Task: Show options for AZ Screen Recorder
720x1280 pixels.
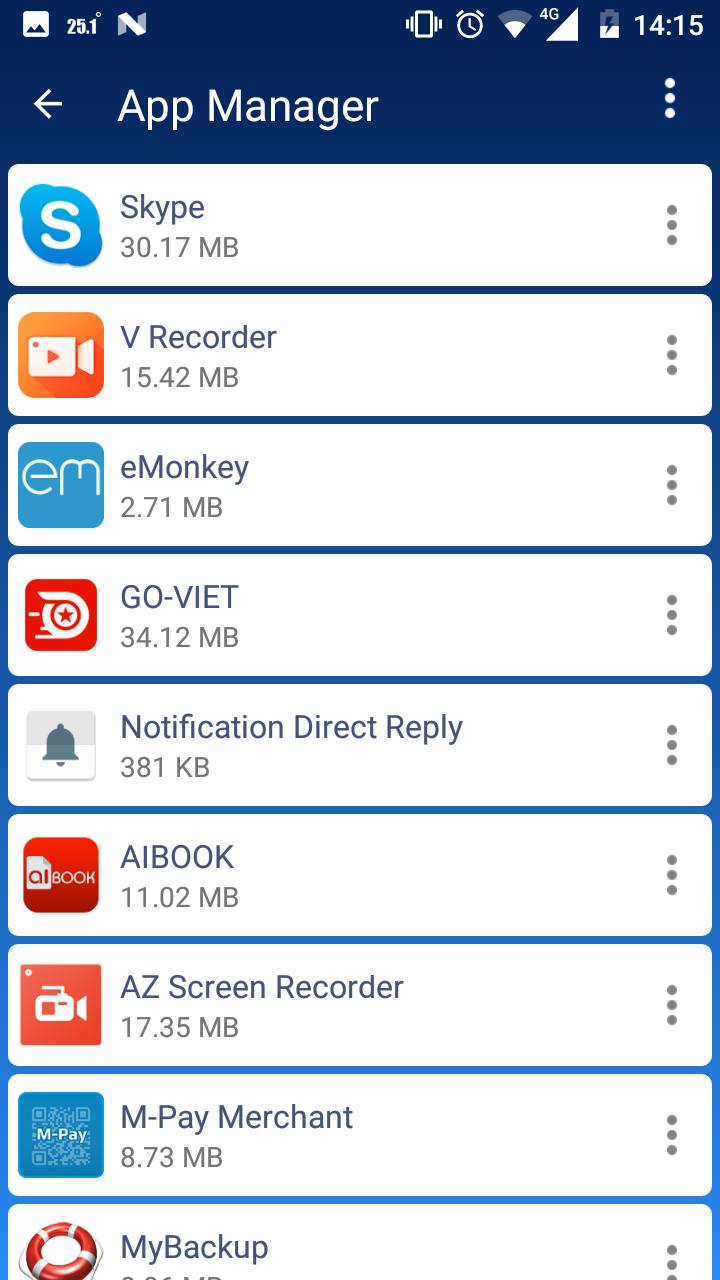Action: click(x=672, y=1005)
